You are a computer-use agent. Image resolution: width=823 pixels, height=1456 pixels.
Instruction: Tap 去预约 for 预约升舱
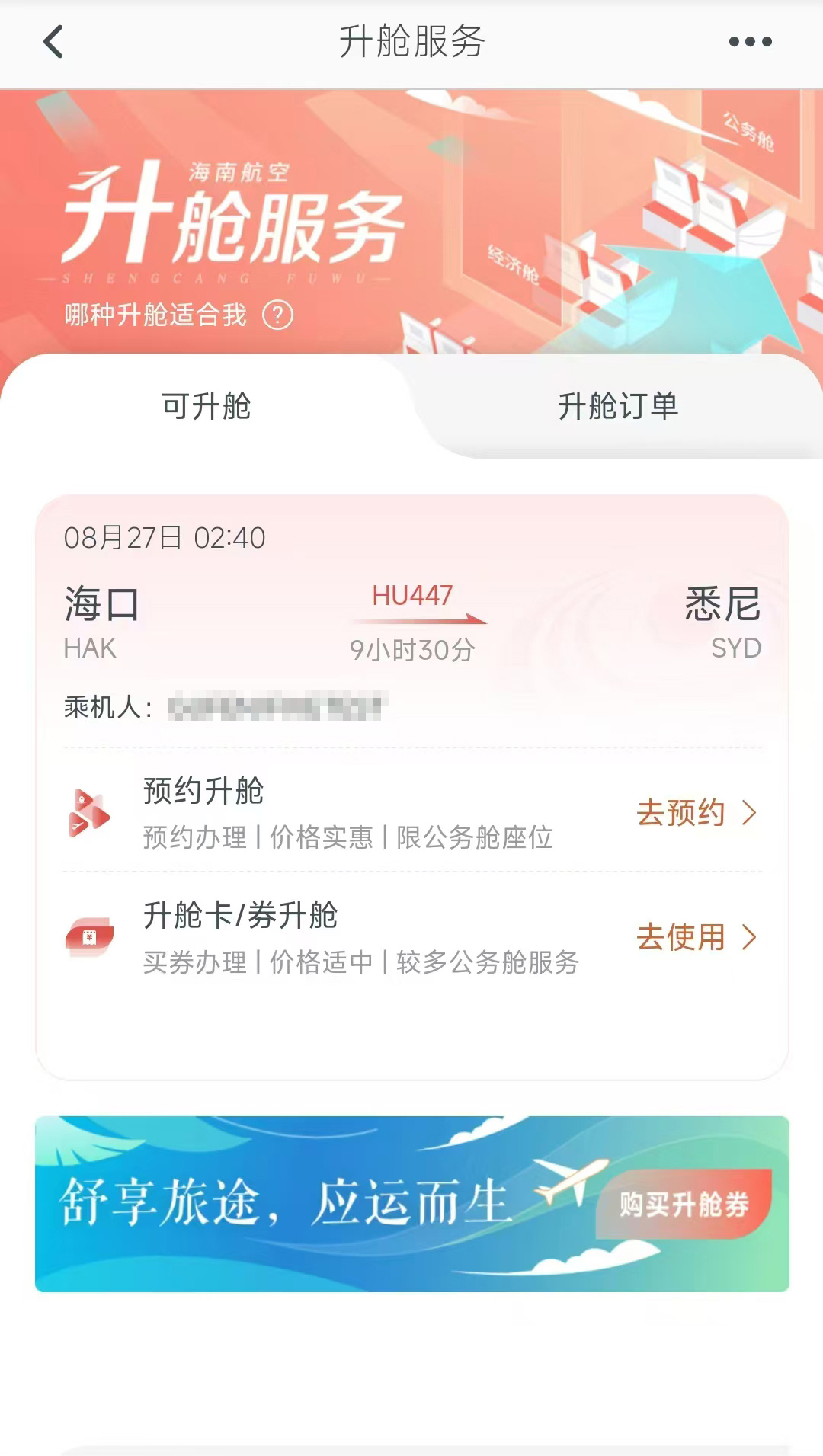point(695,813)
